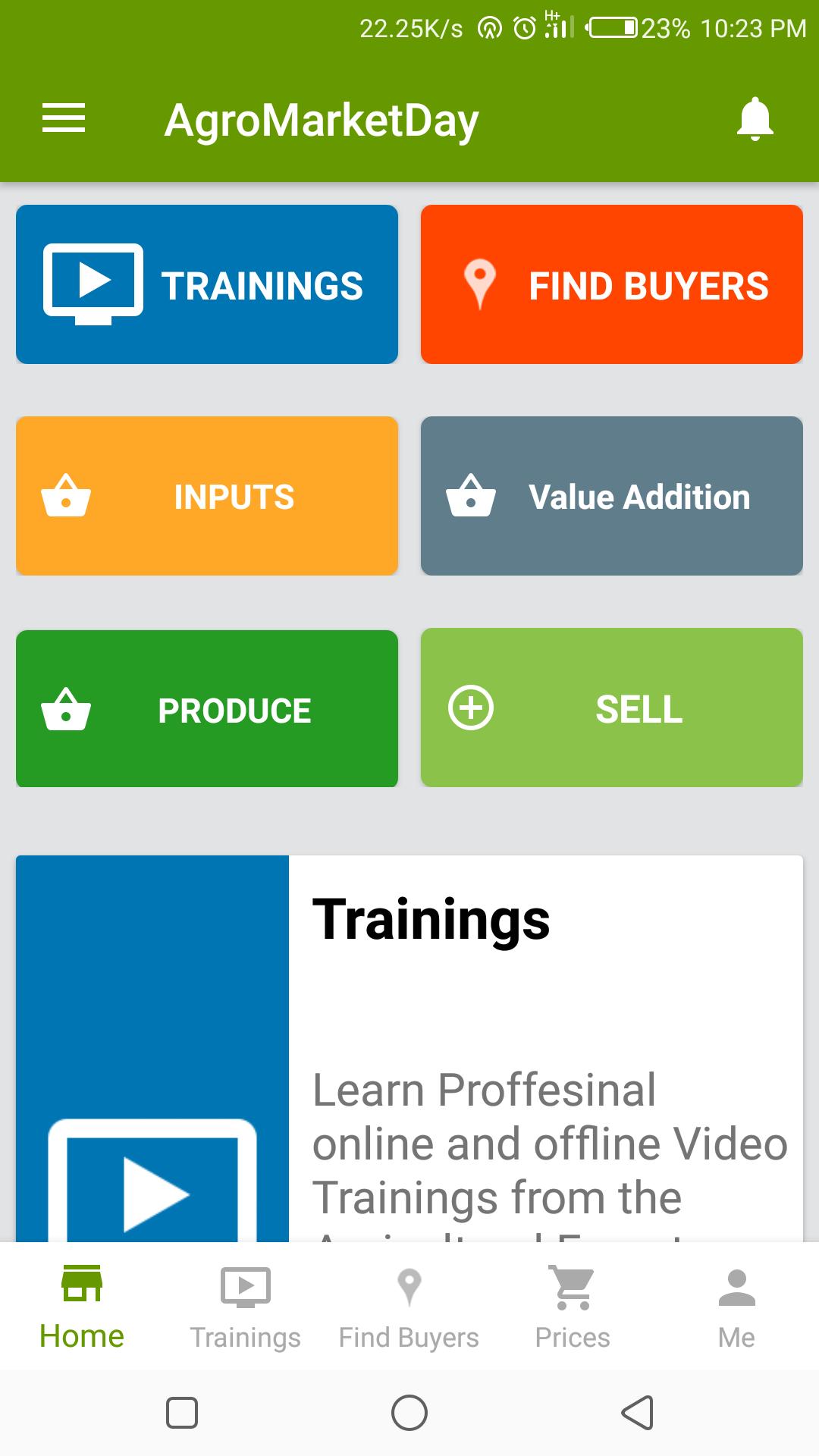Open the blue TRAININGS tile
The width and height of the screenshot is (819, 1456).
coord(207,284)
